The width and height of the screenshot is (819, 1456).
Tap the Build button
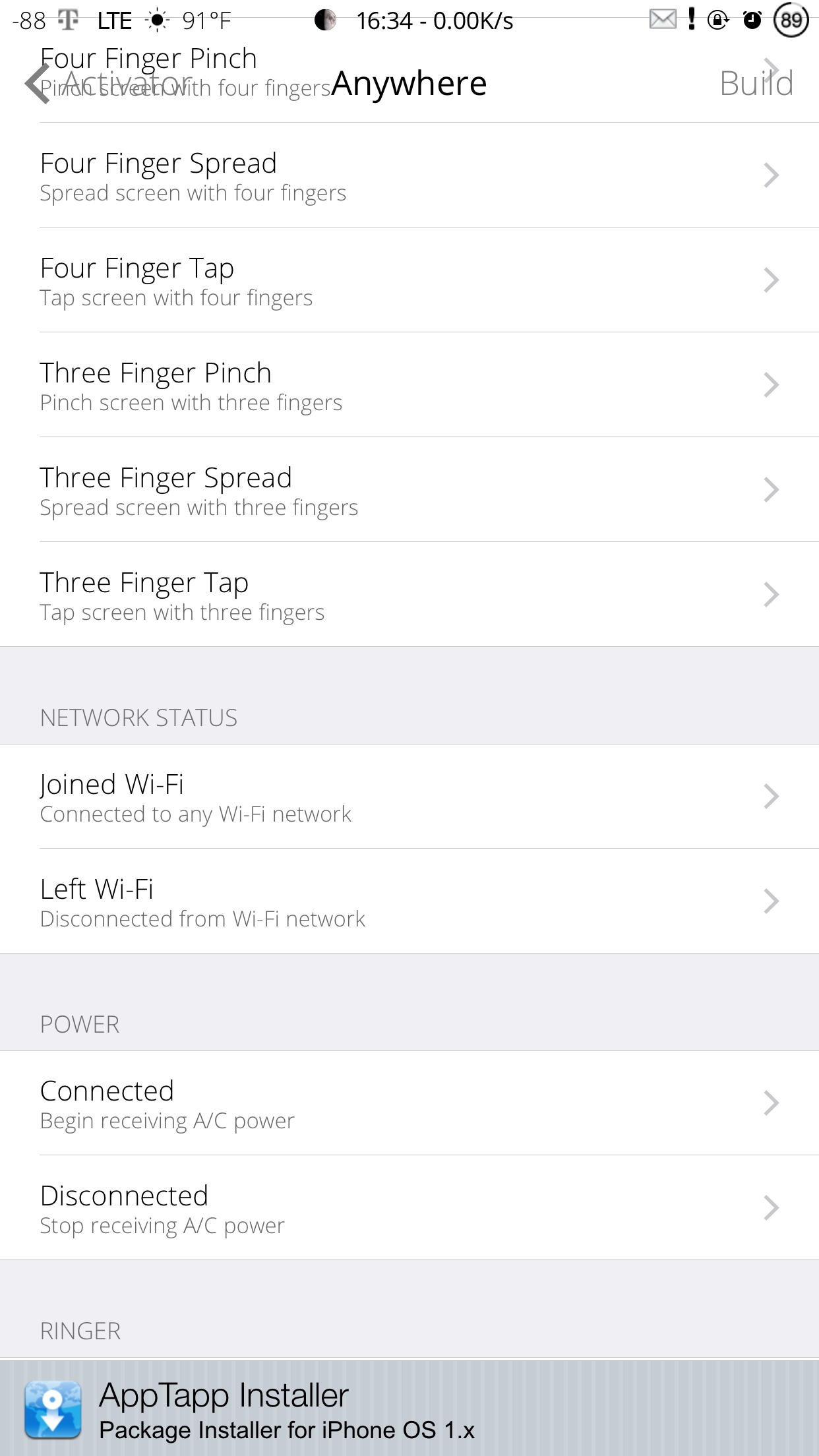coord(756,84)
